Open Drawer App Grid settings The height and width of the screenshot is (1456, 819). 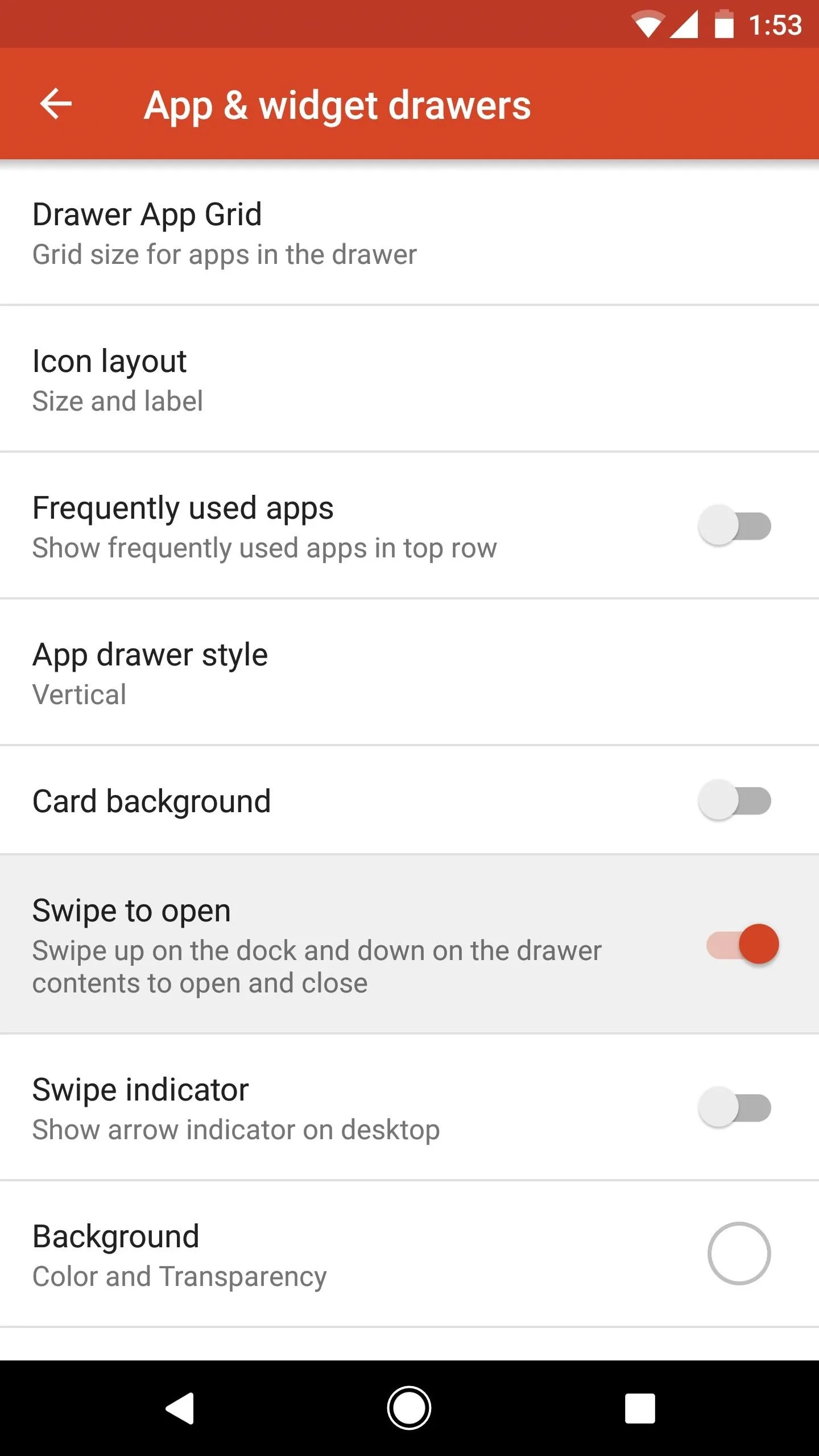409,233
